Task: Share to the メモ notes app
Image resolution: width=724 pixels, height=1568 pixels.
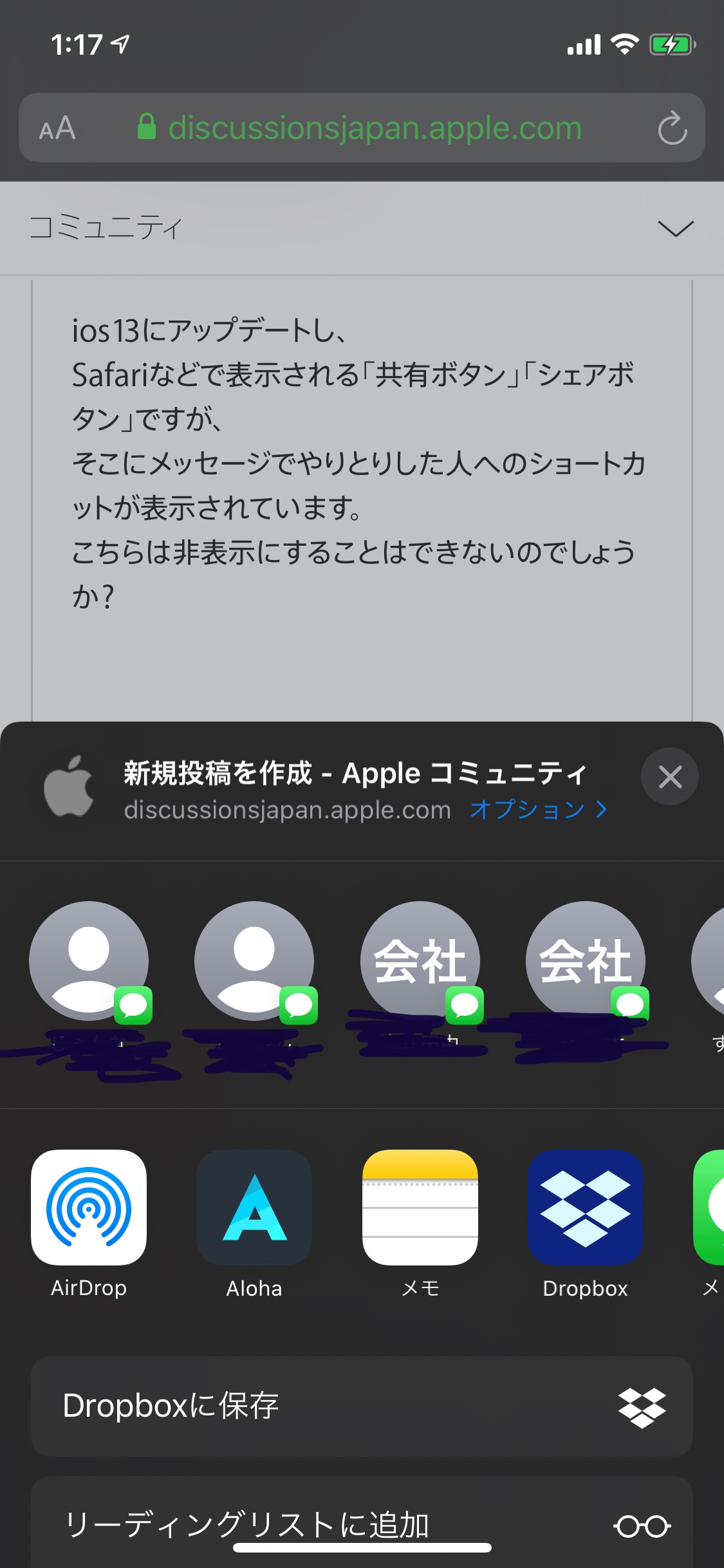Action: click(420, 1208)
